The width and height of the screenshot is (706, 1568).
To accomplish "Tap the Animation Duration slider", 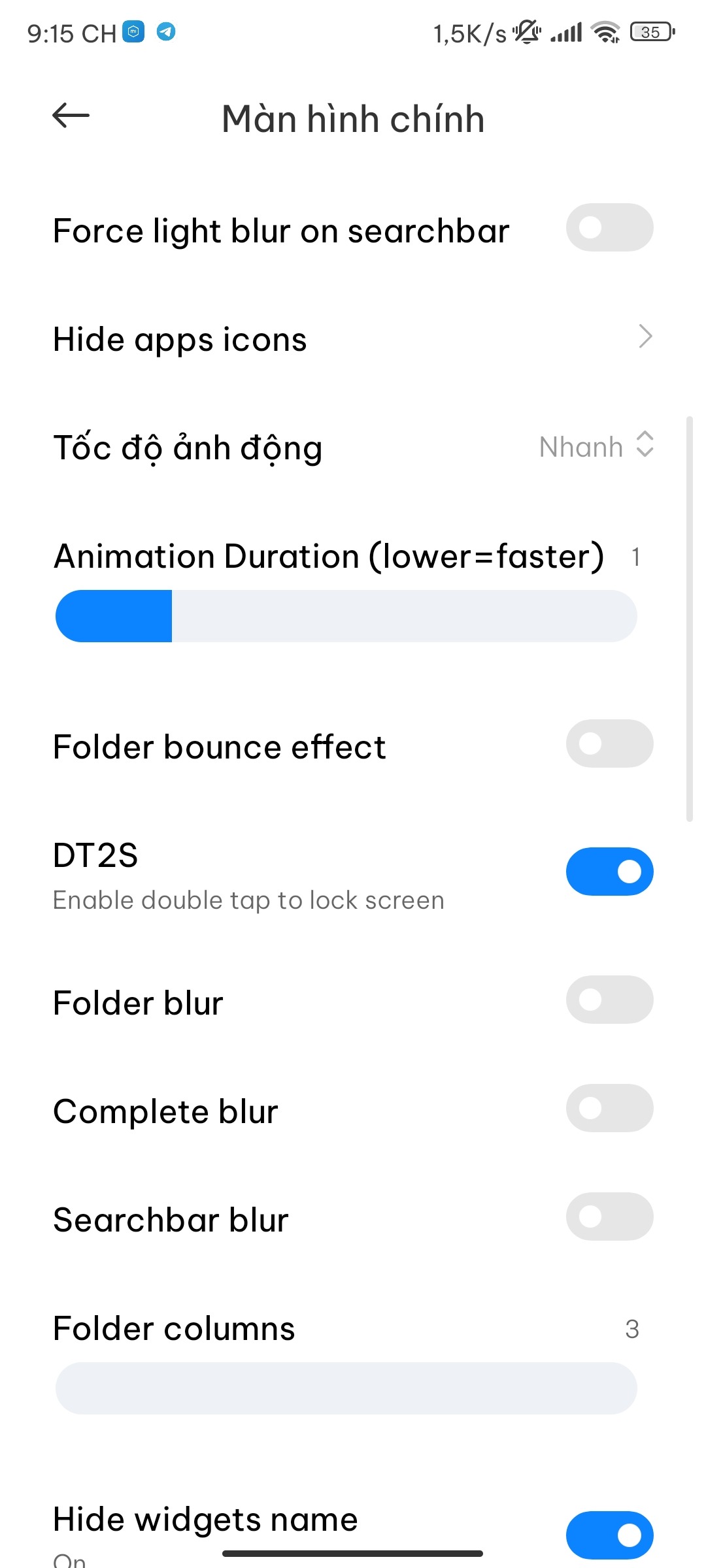I will (346, 616).
